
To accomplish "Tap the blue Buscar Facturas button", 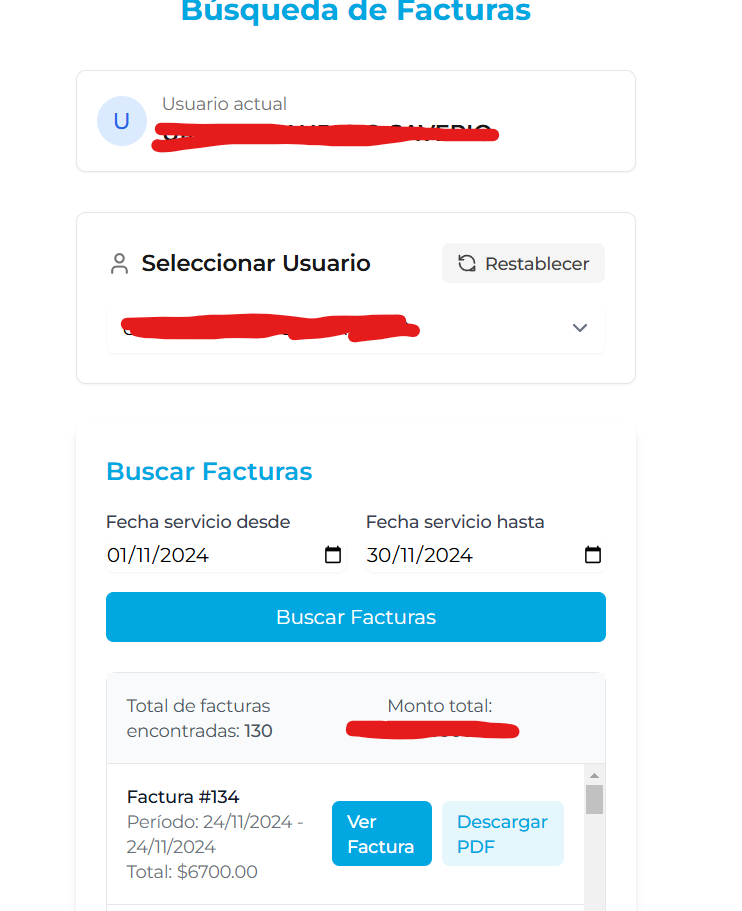I will tap(355, 617).
